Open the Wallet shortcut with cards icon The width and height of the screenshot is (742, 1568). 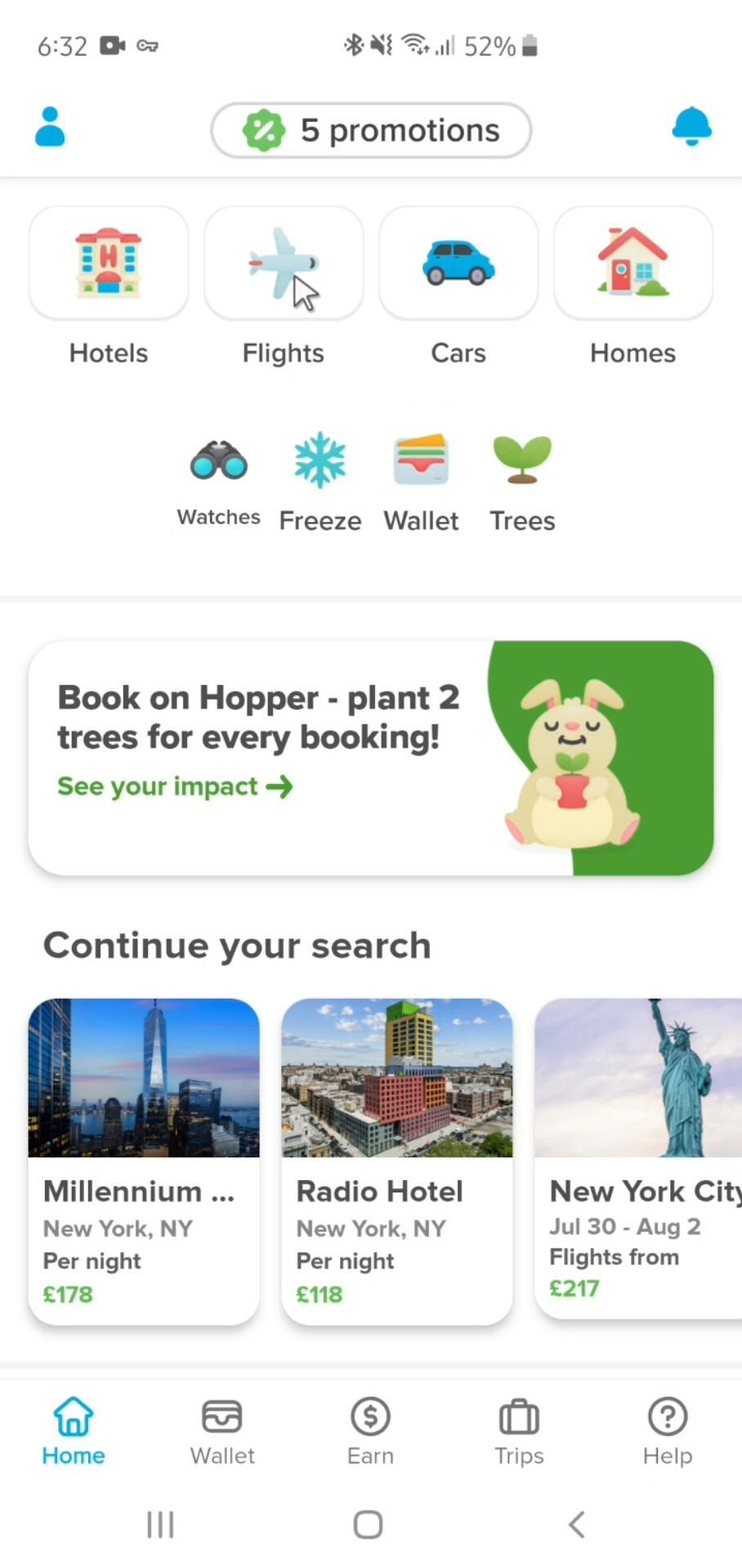421,479
